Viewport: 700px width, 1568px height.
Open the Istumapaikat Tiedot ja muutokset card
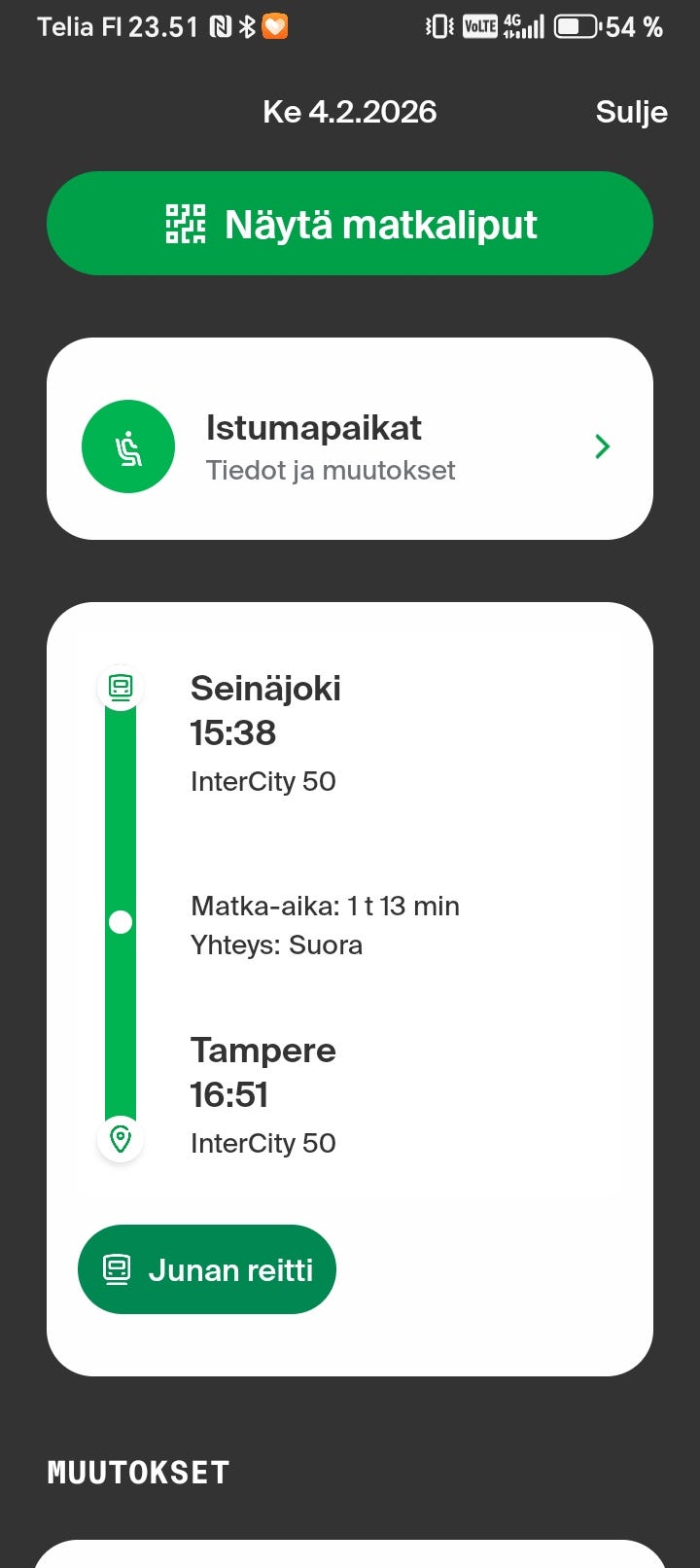[x=350, y=445]
